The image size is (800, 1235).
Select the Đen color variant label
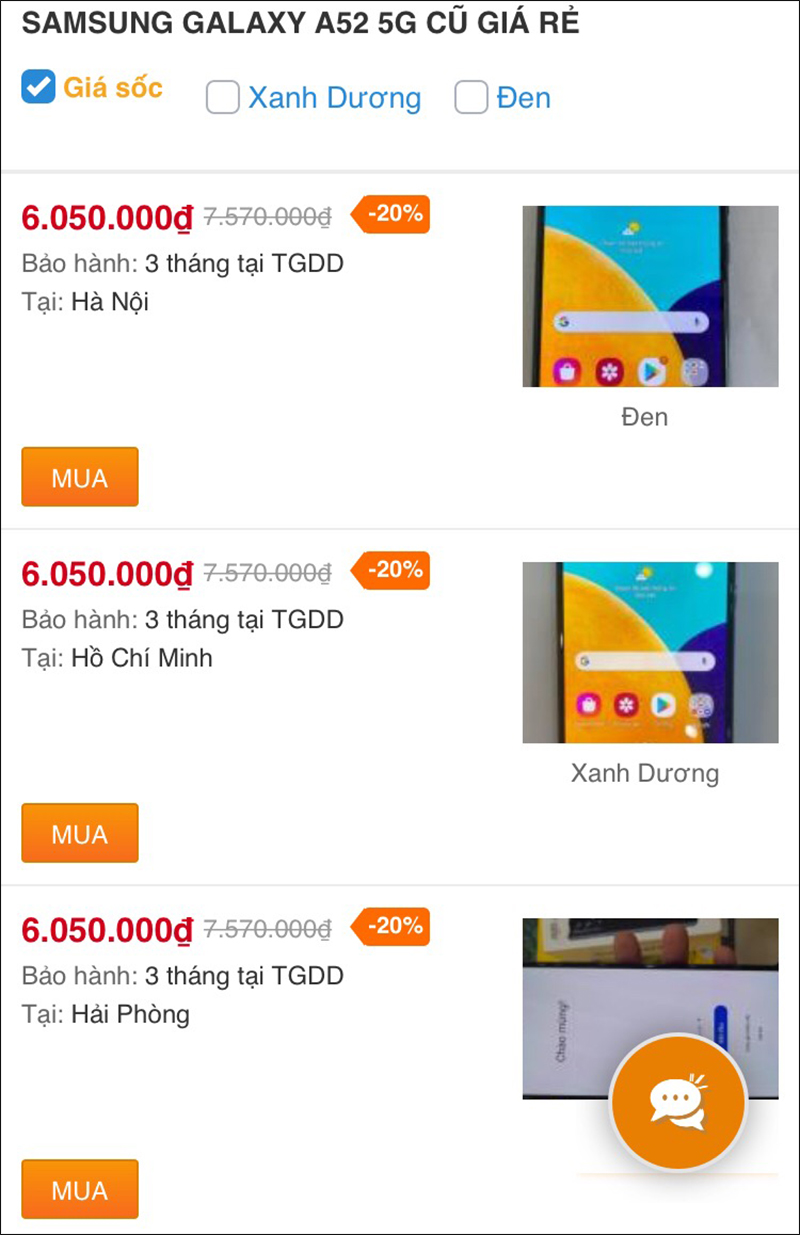[x=645, y=417]
